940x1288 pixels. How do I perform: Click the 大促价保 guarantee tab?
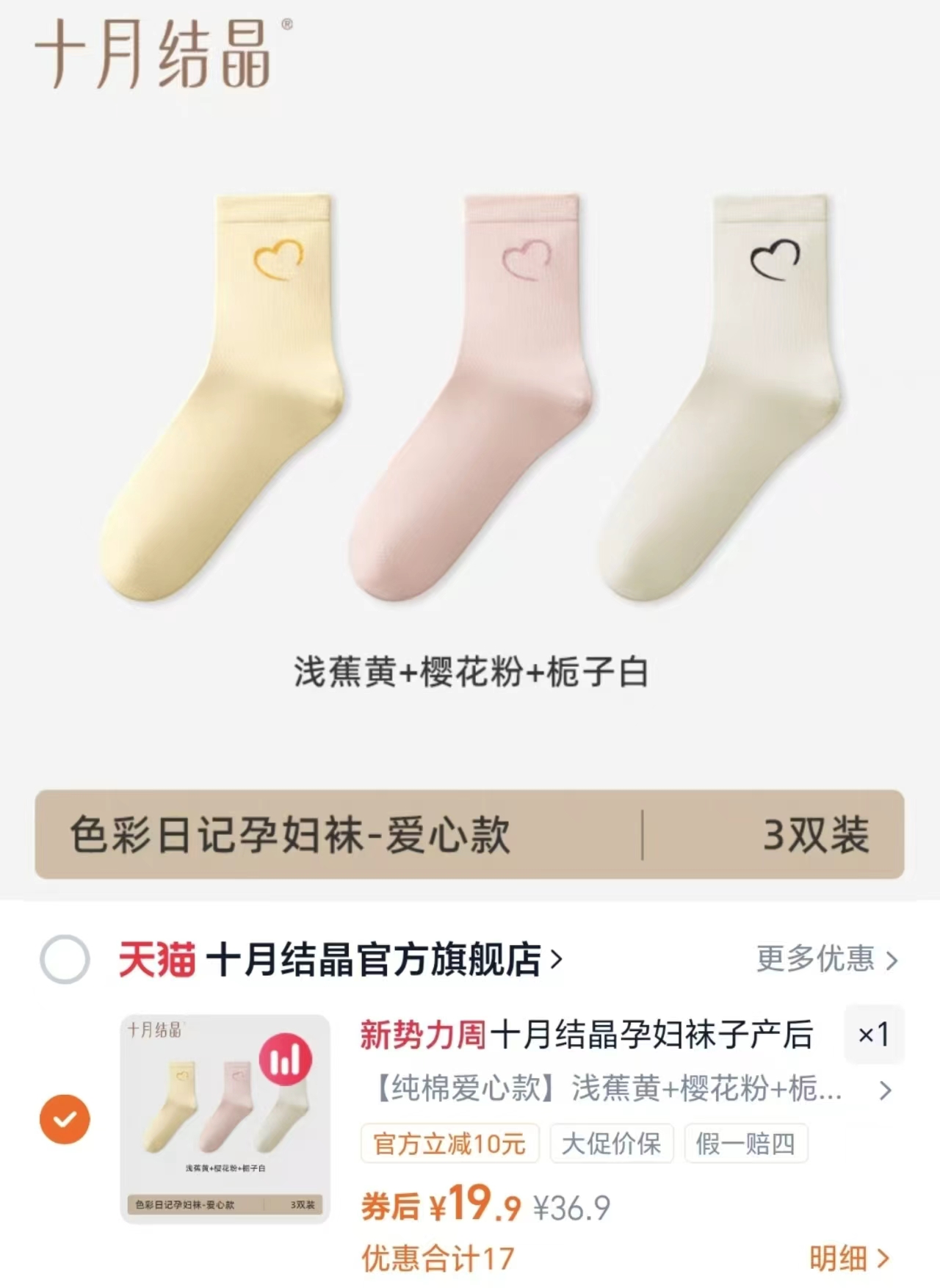click(x=610, y=1143)
